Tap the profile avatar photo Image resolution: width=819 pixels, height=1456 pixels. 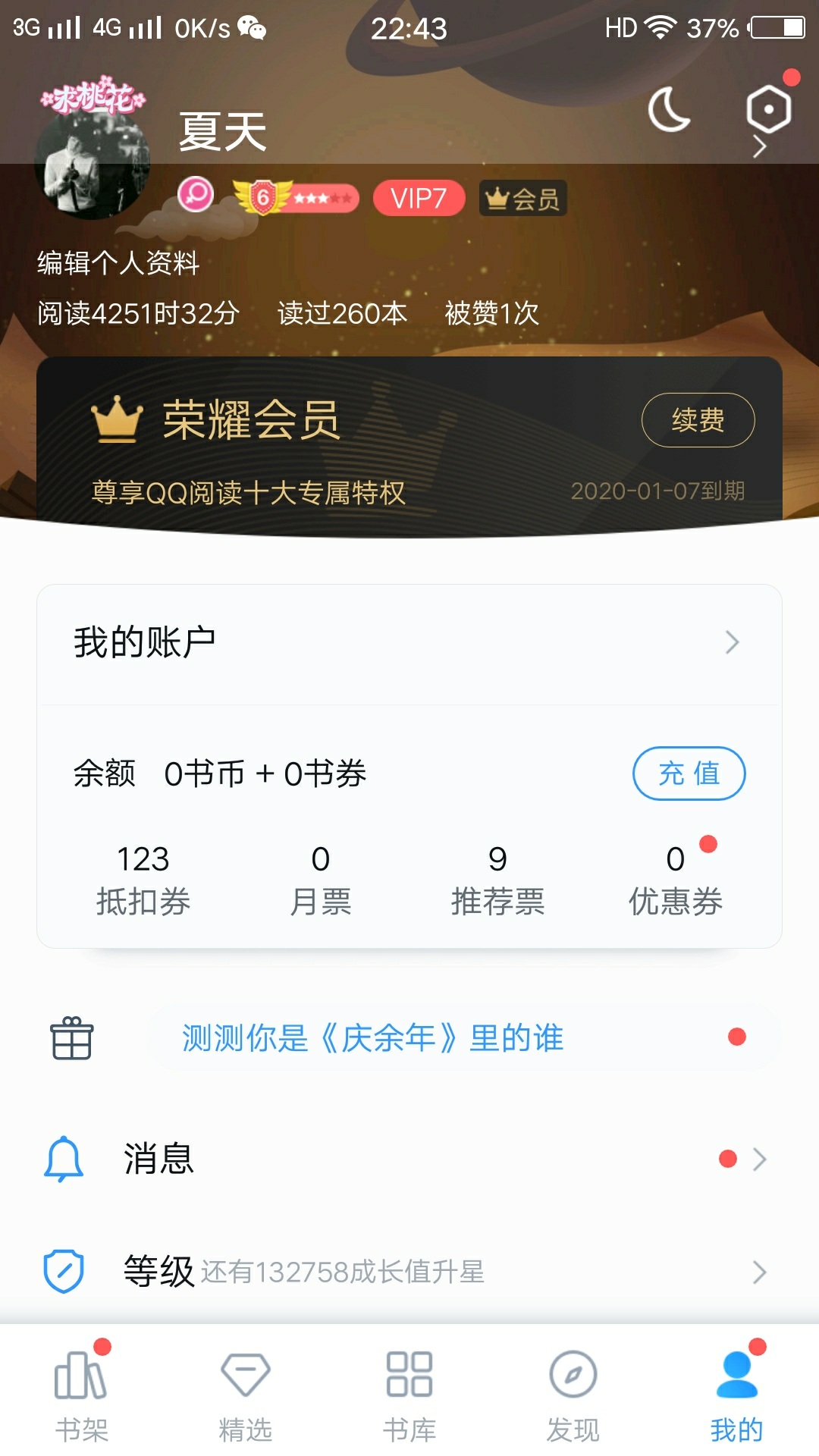coord(92,163)
